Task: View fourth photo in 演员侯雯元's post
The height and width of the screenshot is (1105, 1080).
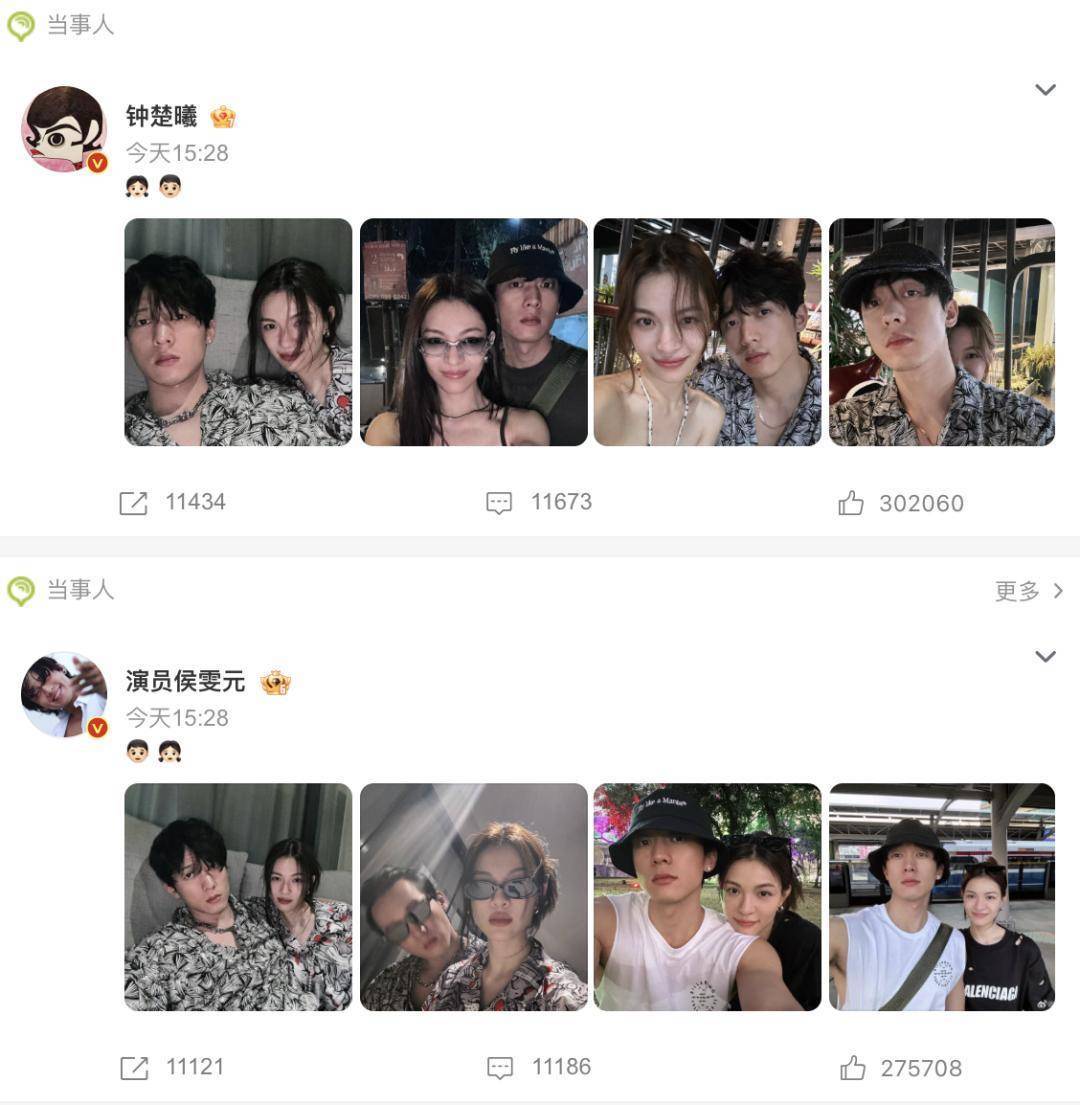Action: pyautogui.click(x=942, y=897)
